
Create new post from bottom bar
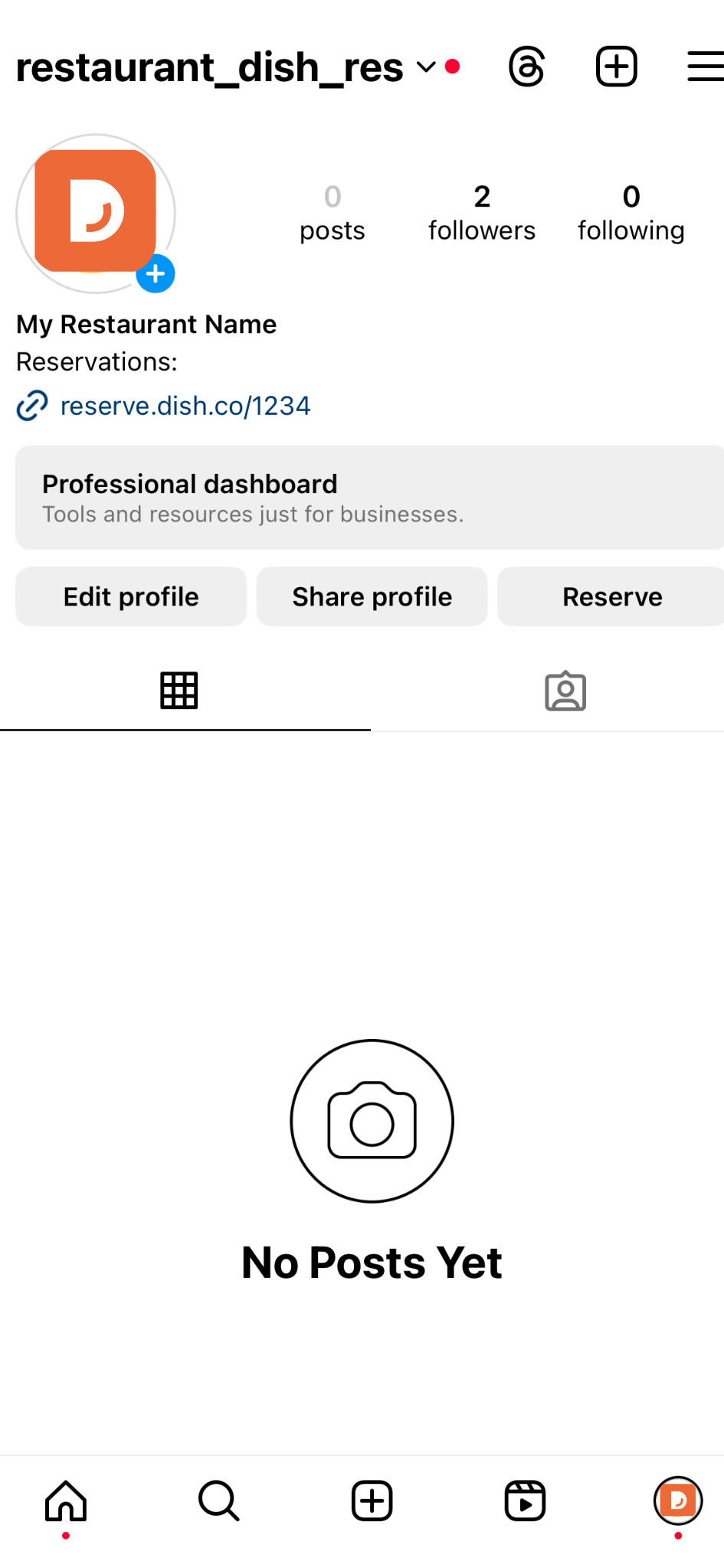372,1501
